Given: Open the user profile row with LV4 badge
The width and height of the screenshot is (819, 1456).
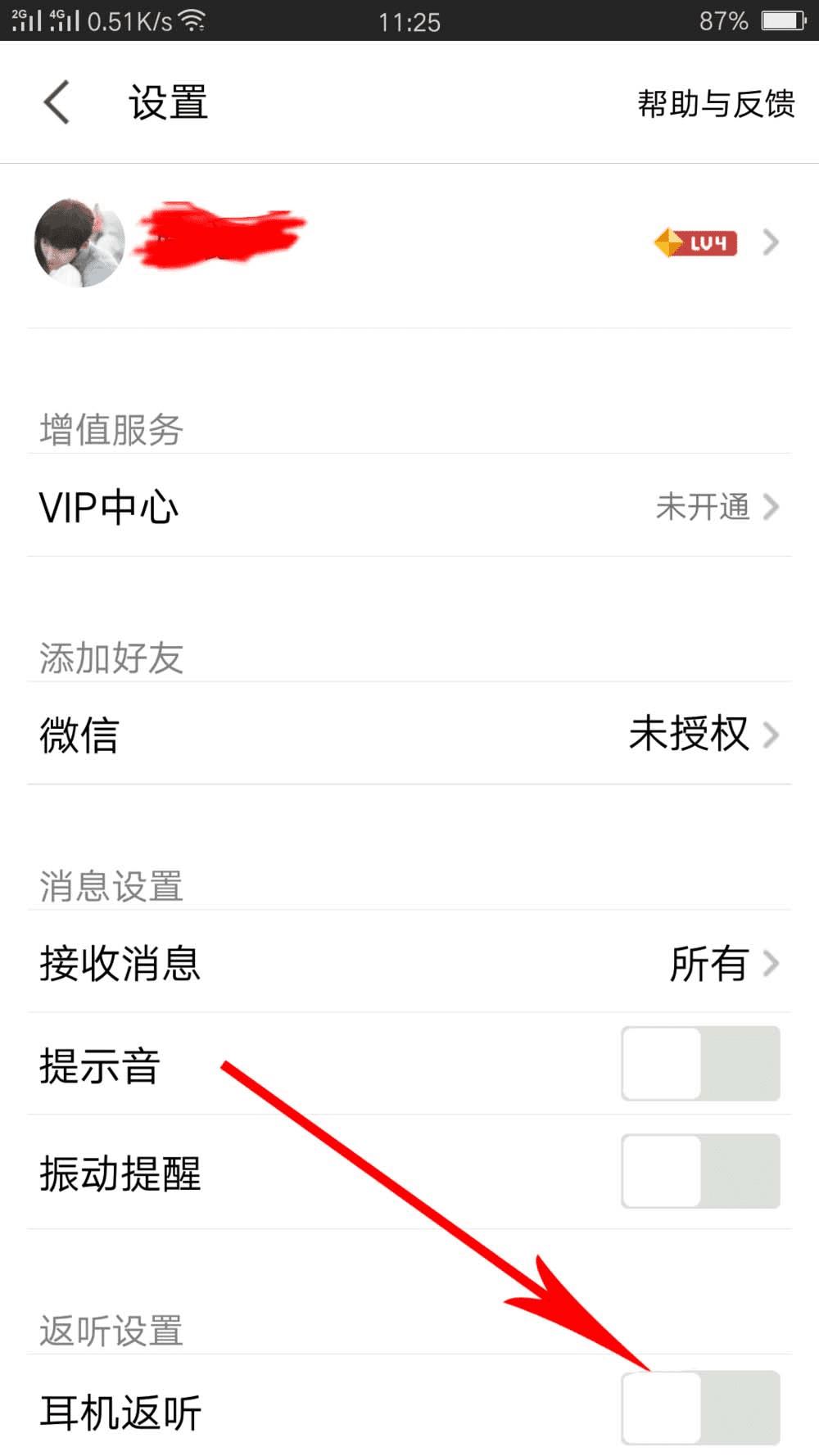Looking at the screenshot, I should pyautogui.click(x=409, y=243).
